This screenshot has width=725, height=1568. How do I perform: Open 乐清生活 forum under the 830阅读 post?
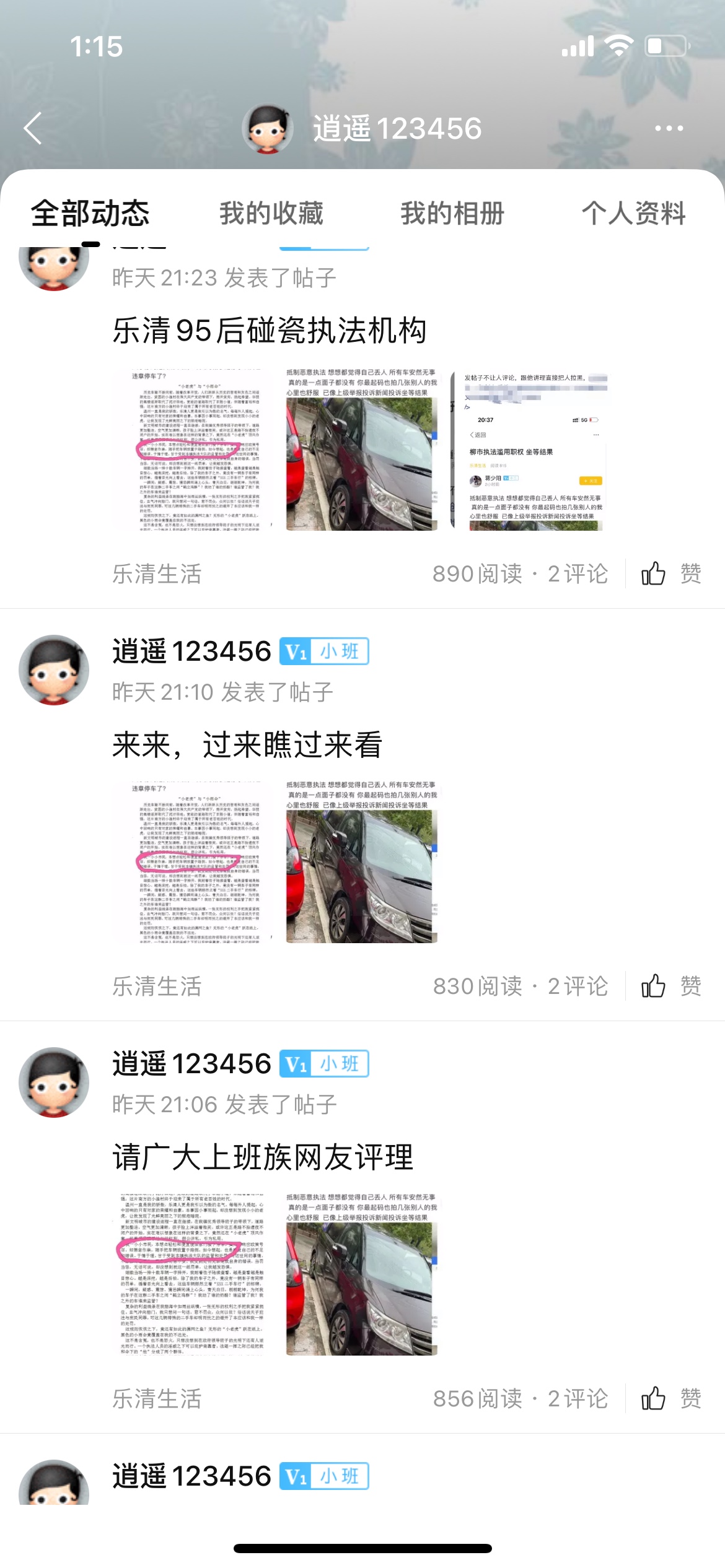point(157,987)
